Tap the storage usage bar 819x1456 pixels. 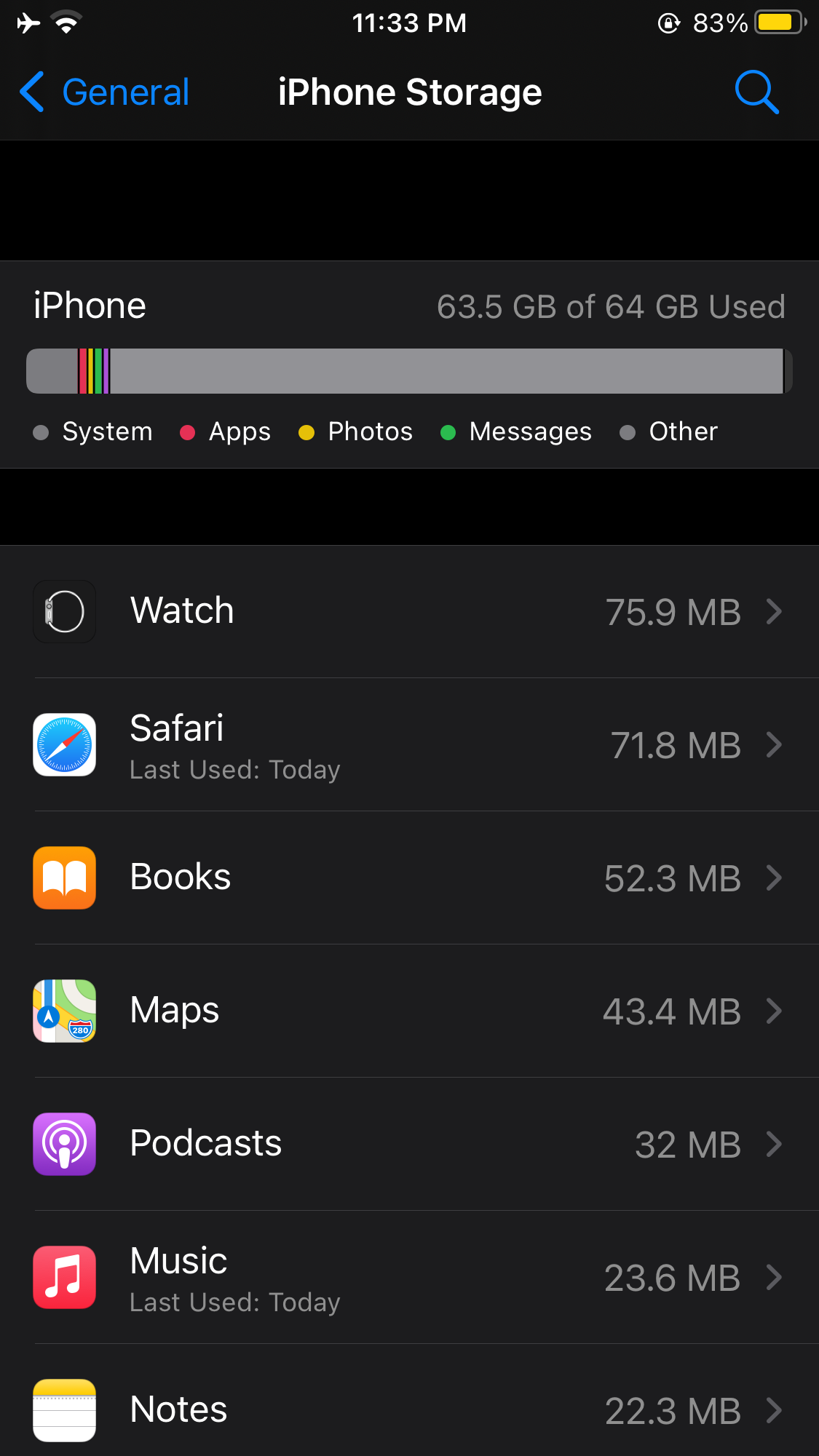pyautogui.click(x=409, y=370)
